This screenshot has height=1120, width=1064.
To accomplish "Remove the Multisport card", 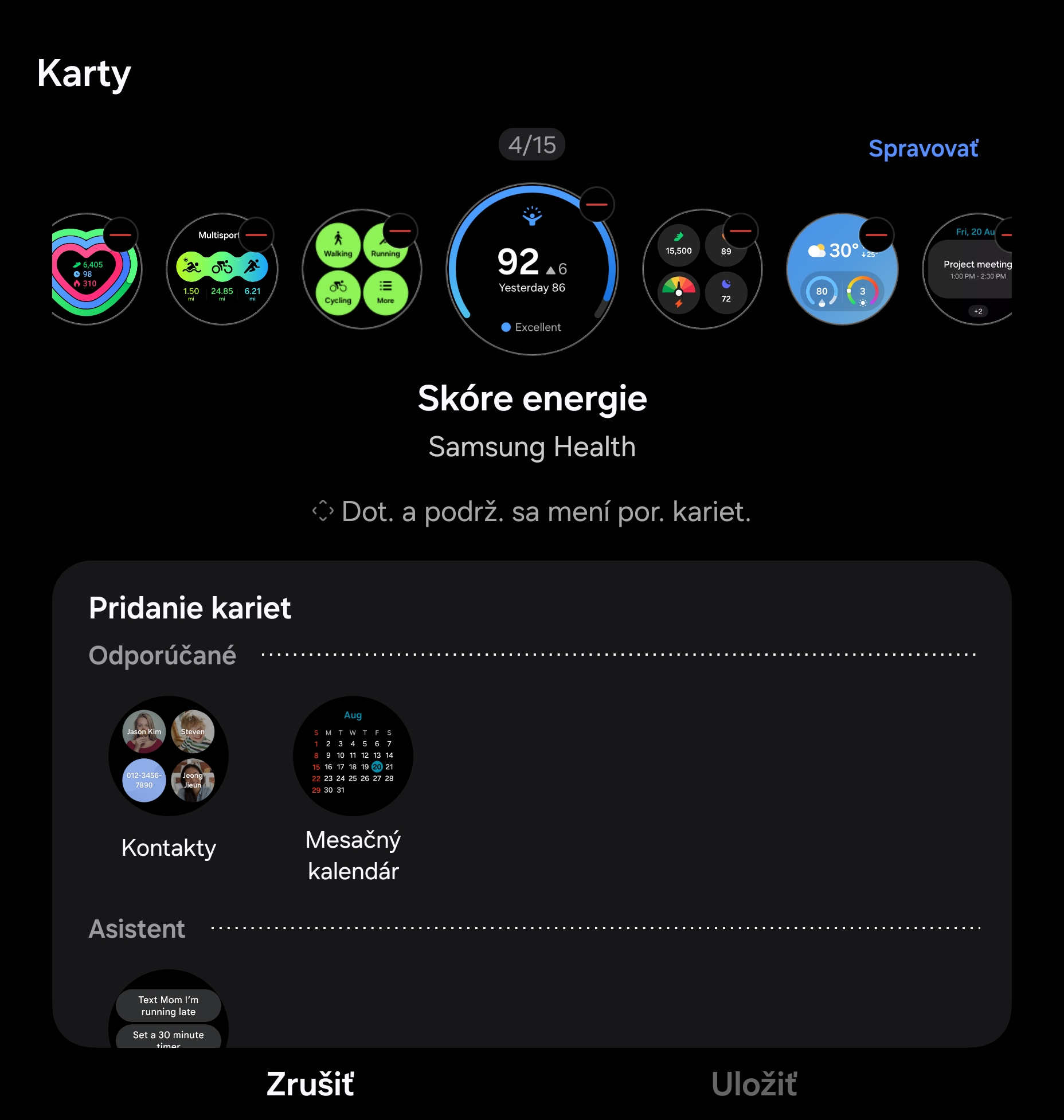I will pyautogui.click(x=256, y=235).
